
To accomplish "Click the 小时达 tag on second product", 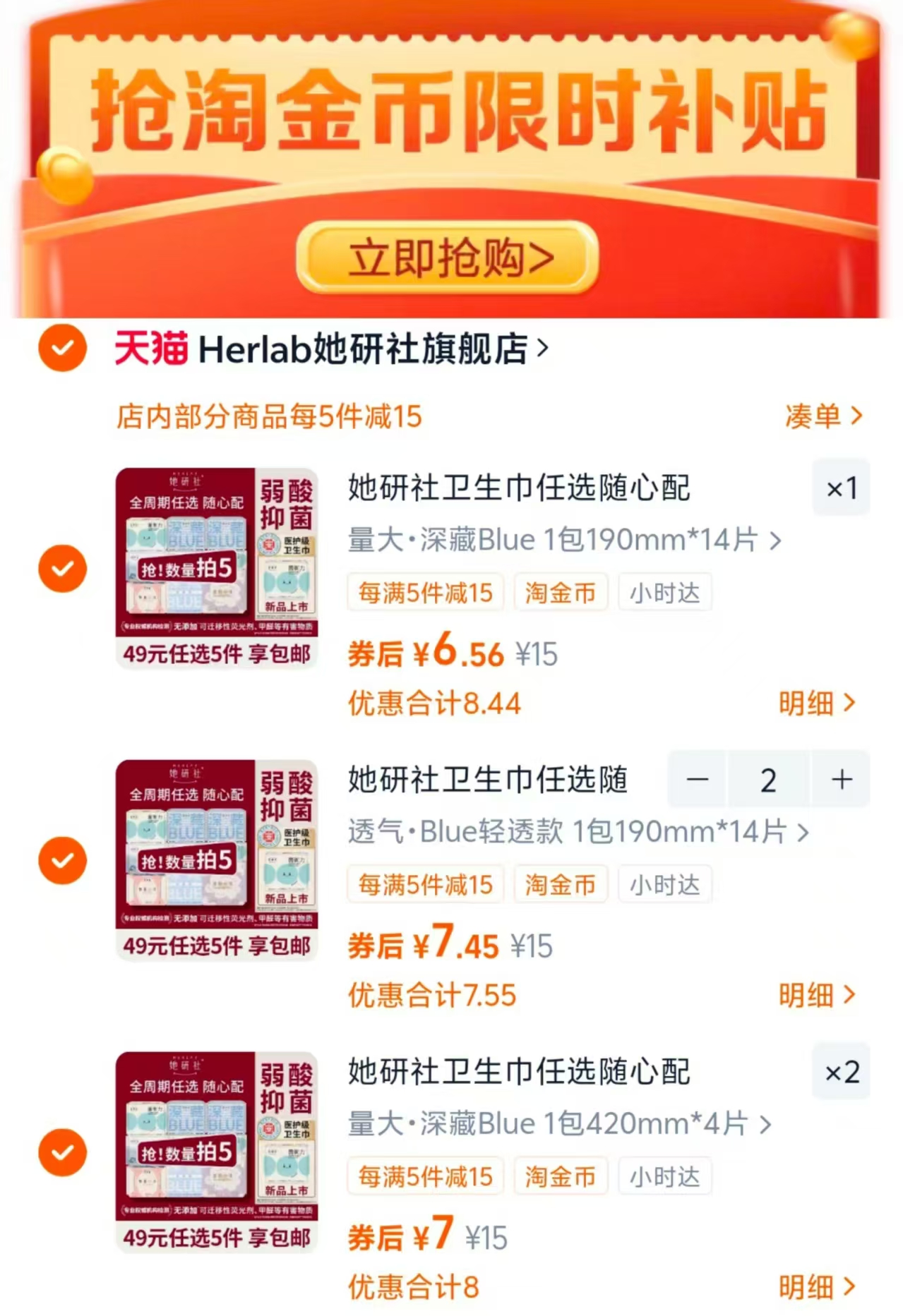I will pos(664,885).
